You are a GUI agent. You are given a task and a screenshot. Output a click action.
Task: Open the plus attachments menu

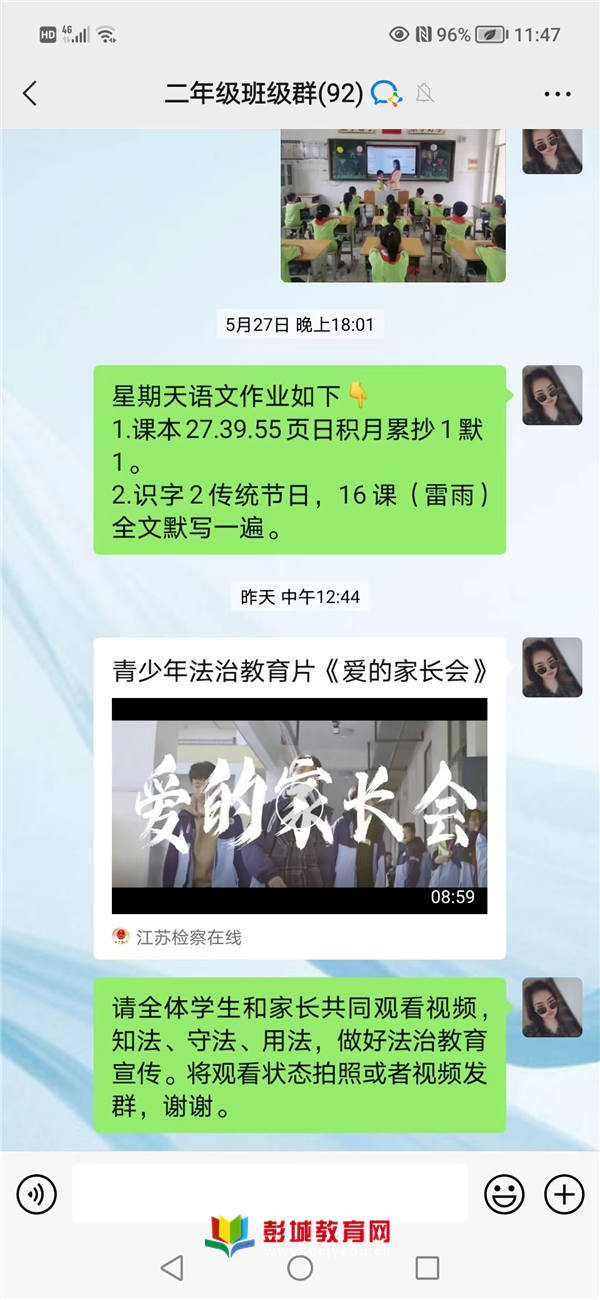point(563,1193)
